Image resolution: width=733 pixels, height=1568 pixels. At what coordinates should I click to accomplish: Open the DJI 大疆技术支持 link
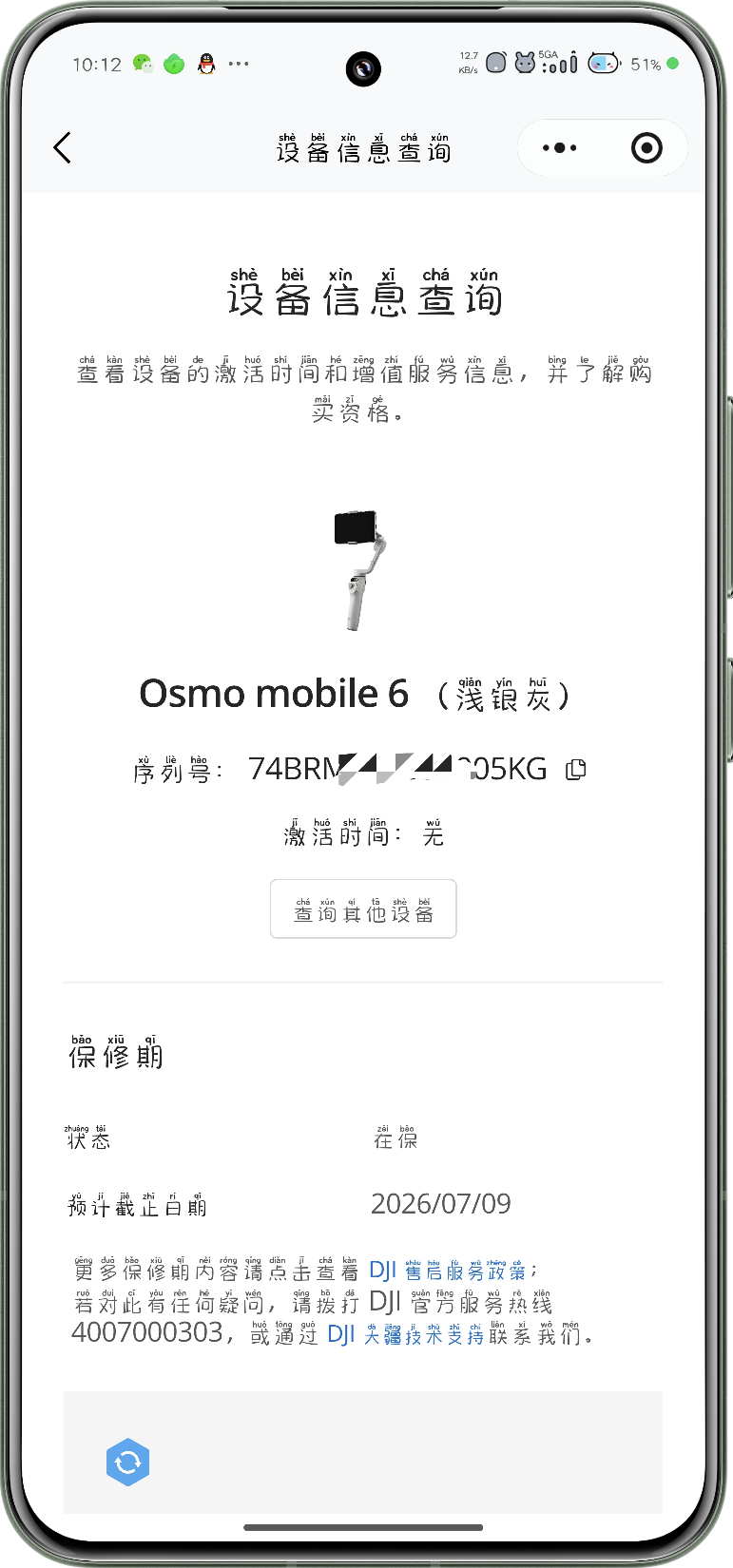(x=405, y=1335)
